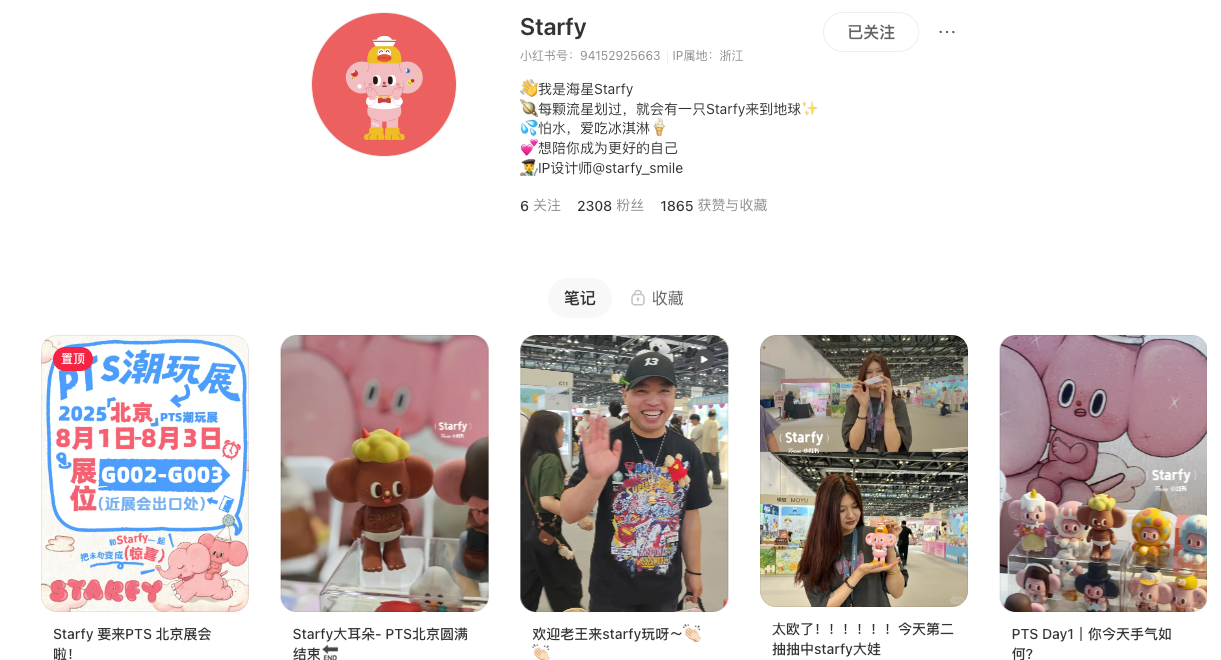1221x660 pixels.
Task: Open the 太欧了 抽中starfy大娃 post
Action: (x=864, y=470)
